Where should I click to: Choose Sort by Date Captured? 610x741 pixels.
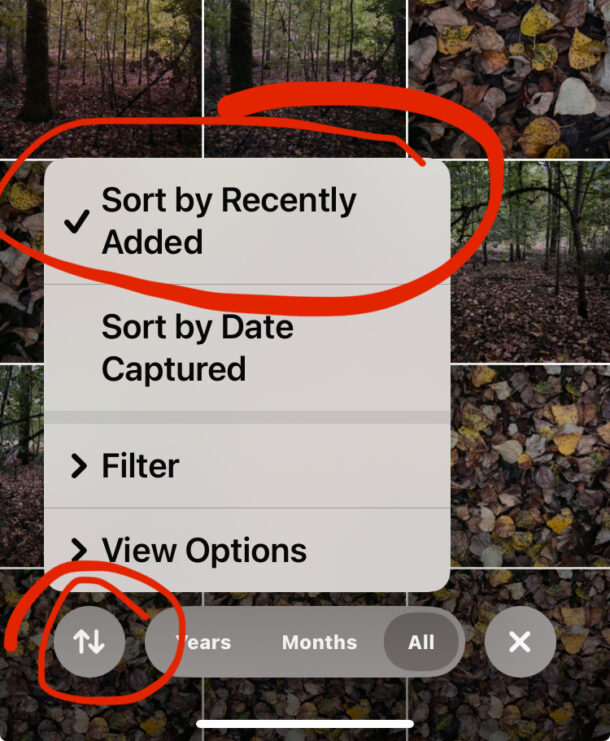[198, 348]
